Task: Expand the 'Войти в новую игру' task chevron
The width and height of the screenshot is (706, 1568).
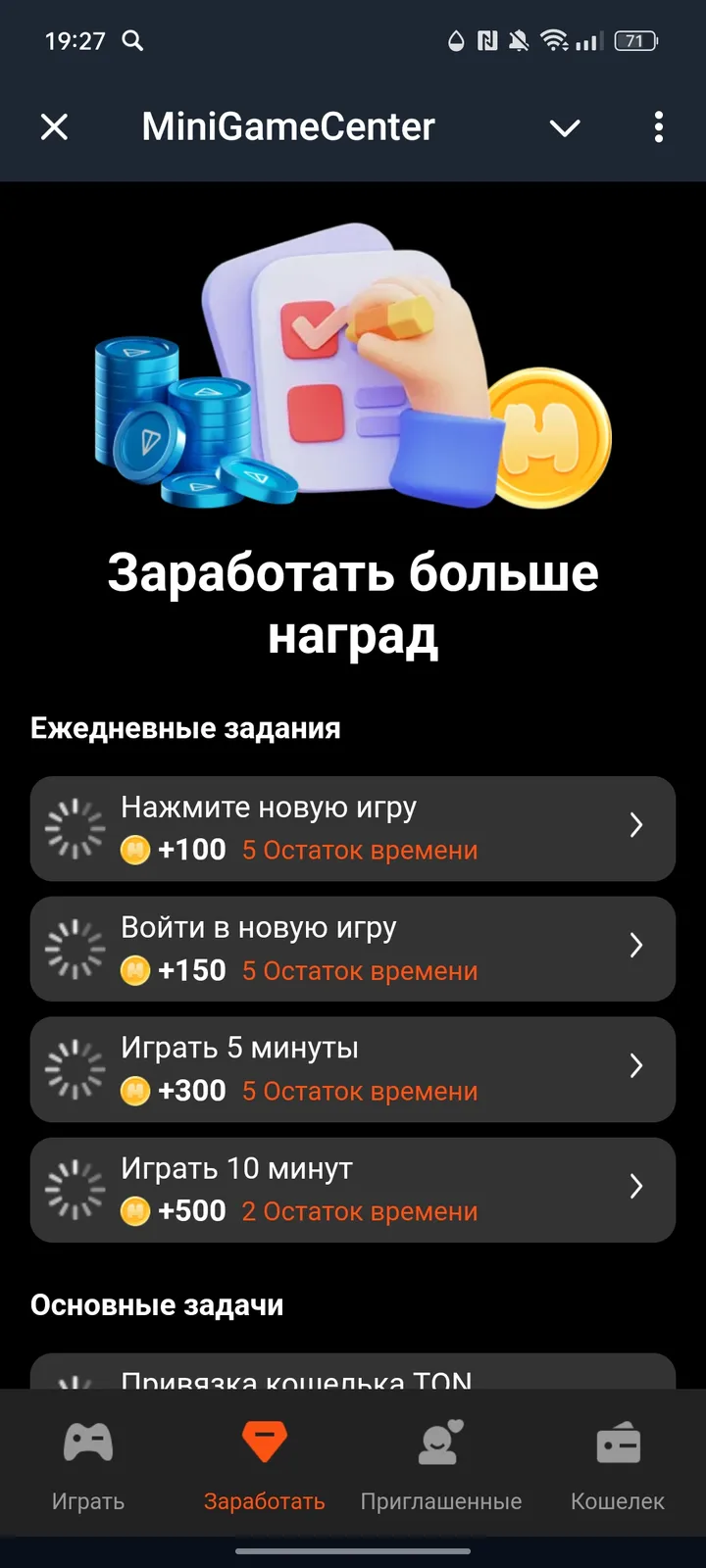Action: coord(636,947)
